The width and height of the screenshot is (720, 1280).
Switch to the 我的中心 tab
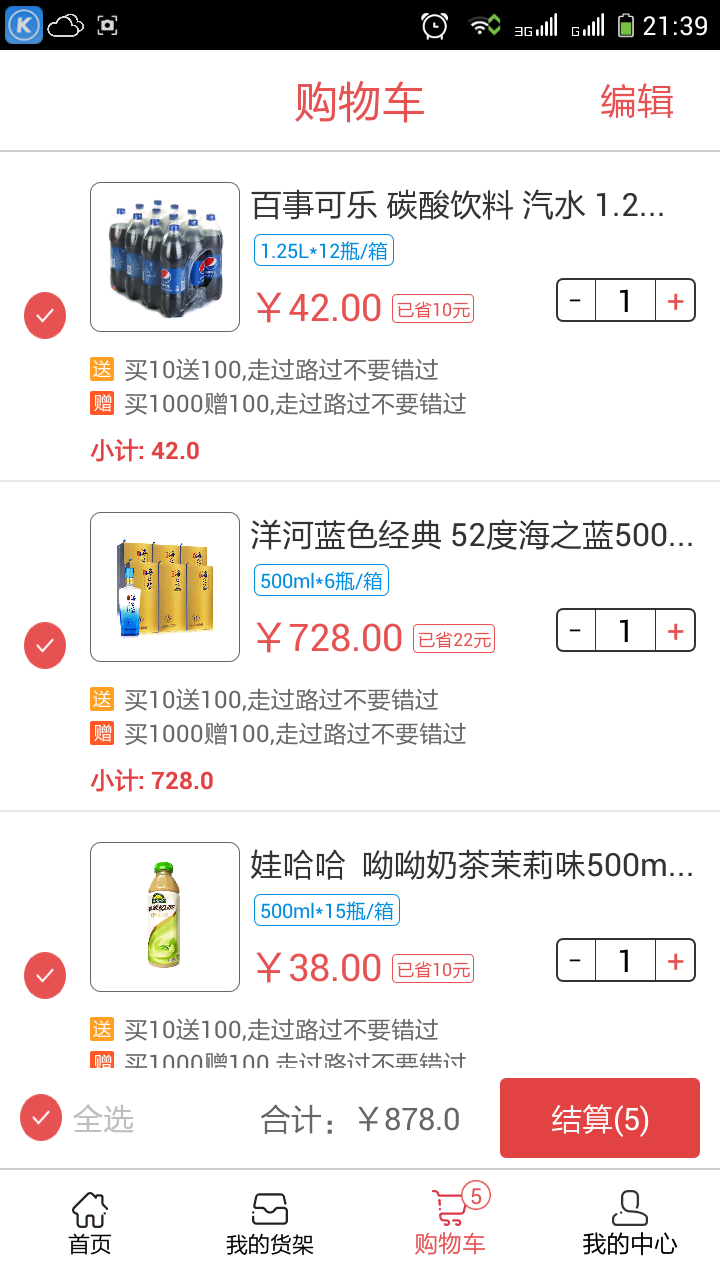[630, 1222]
